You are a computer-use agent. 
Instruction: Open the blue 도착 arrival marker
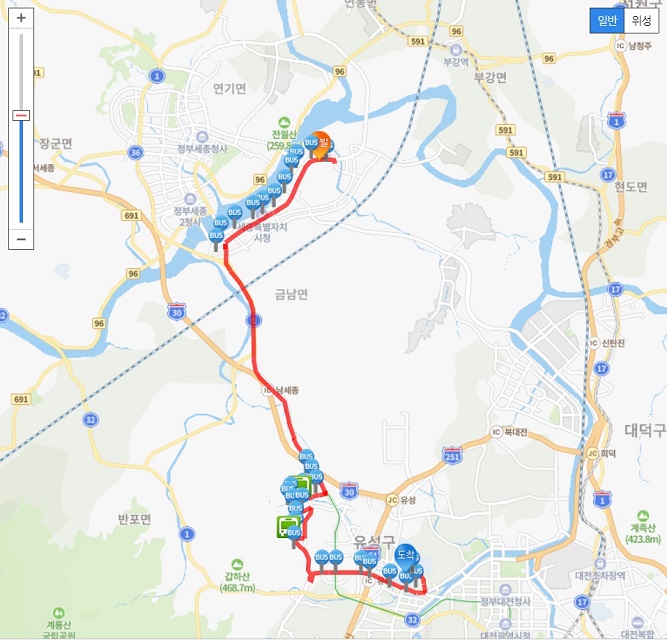405,553
